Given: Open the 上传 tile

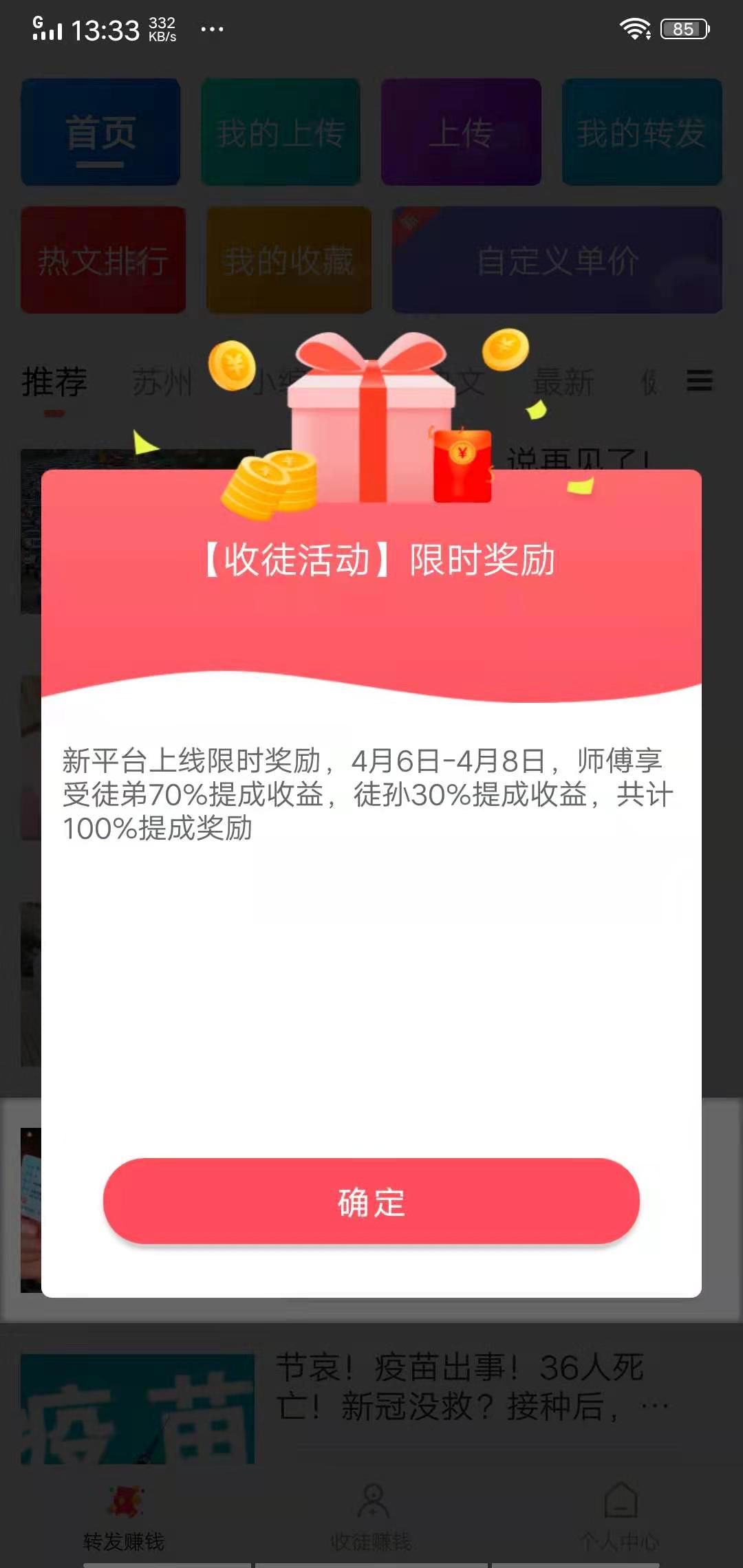Looking at the screenshot, I should pos(461,132).
